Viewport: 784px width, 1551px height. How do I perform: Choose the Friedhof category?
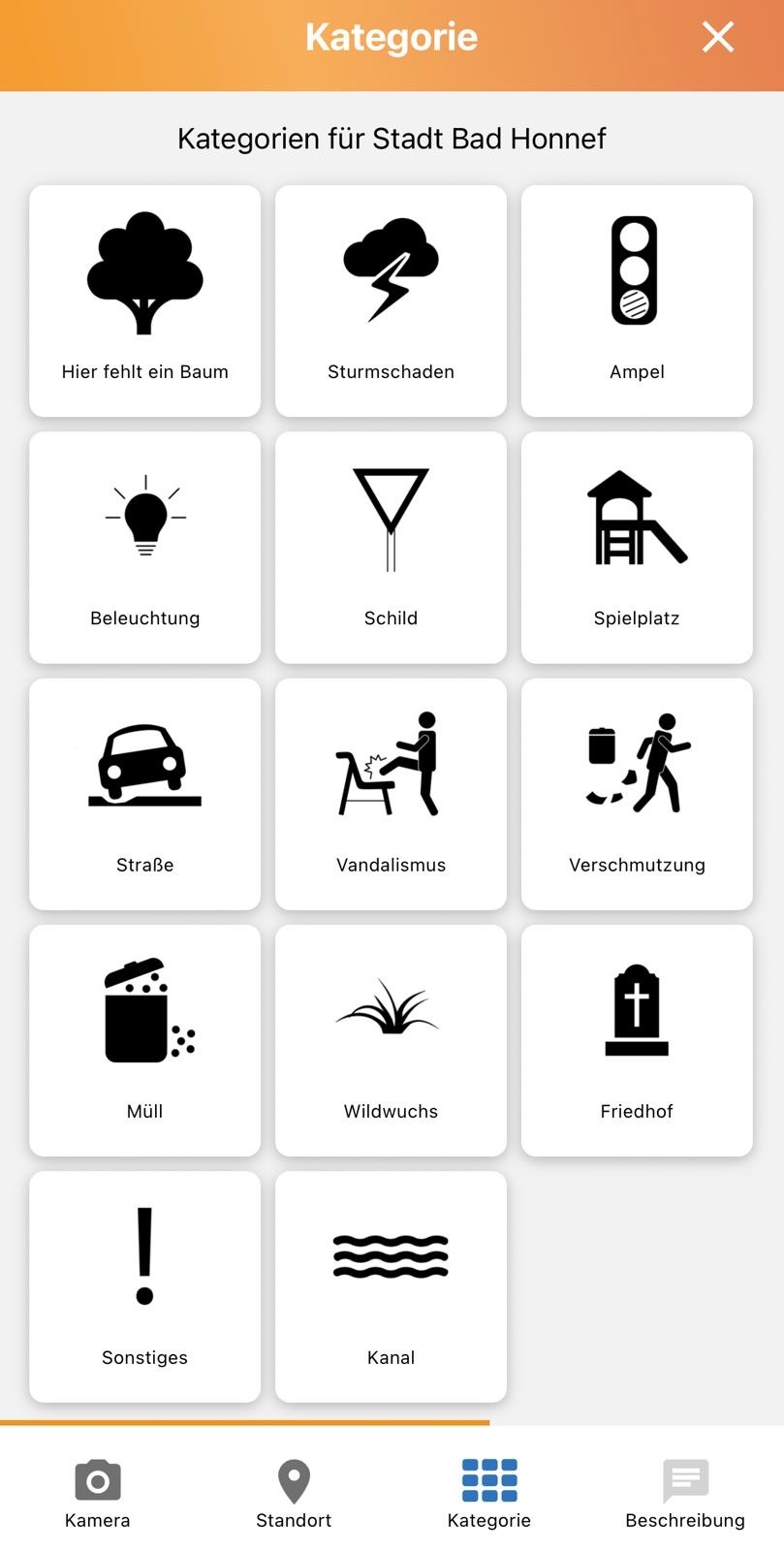[x=637, y=1040]
